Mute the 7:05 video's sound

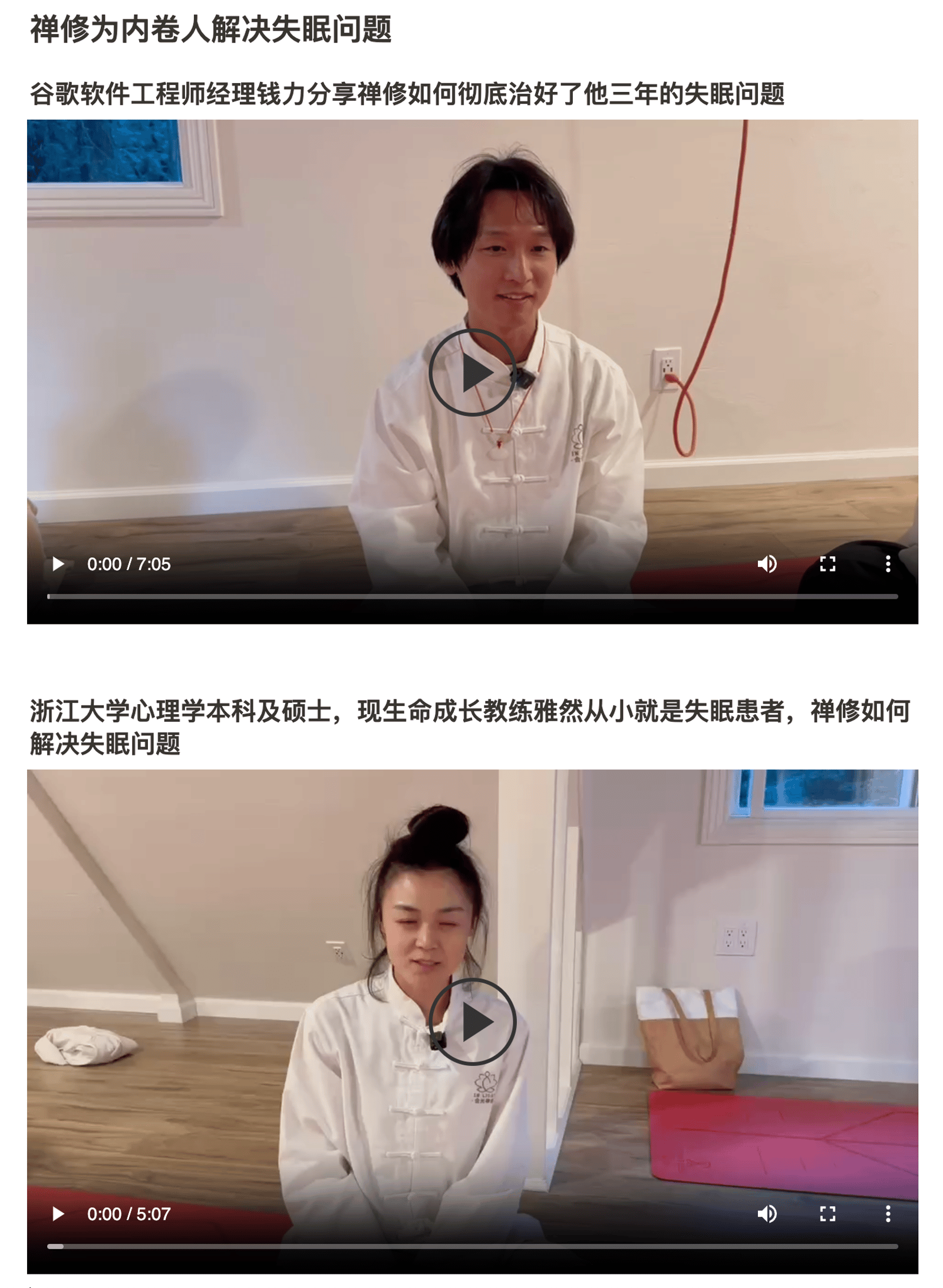(767, 564)
